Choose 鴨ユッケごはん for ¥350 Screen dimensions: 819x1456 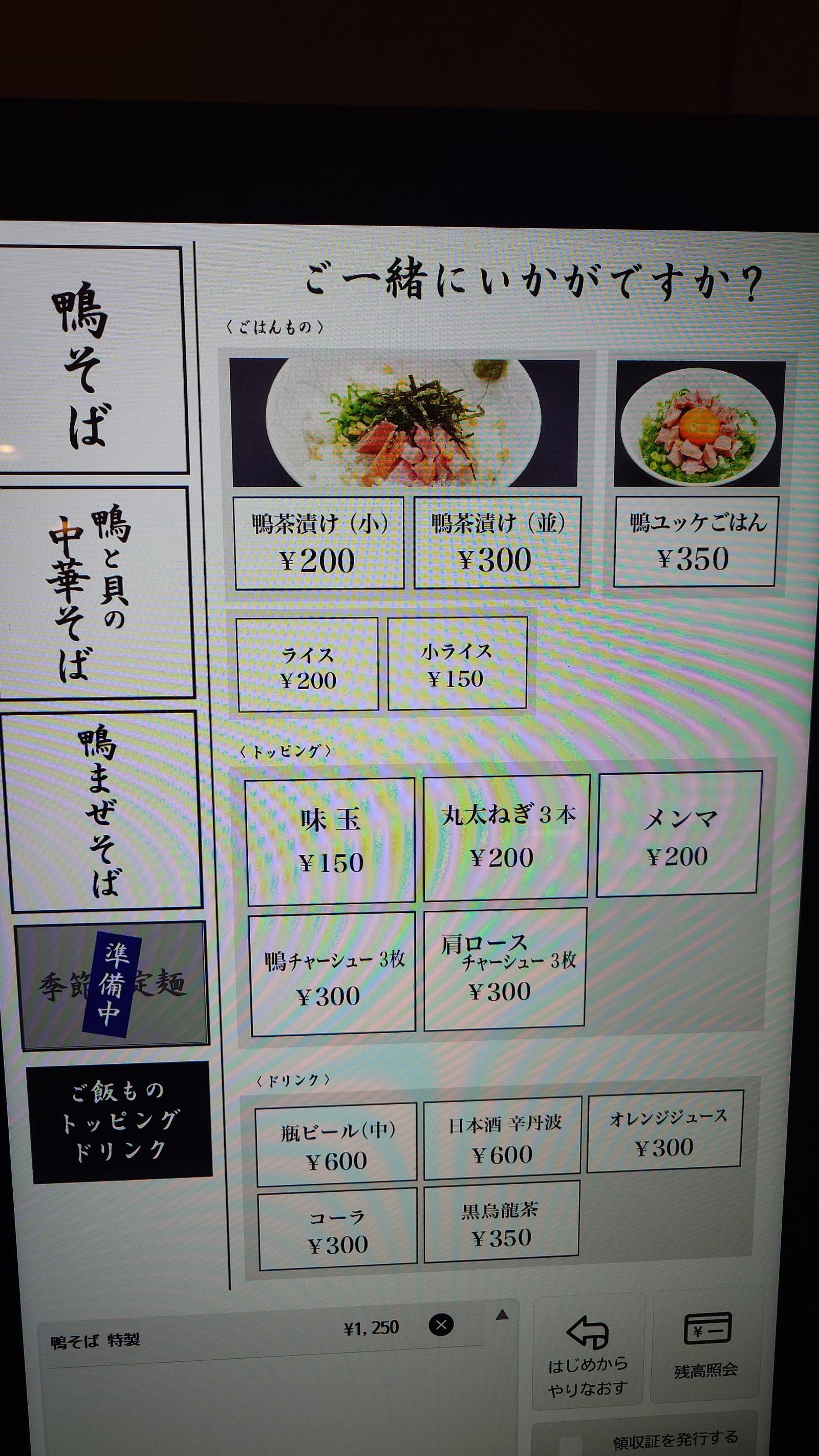point(696,542)
